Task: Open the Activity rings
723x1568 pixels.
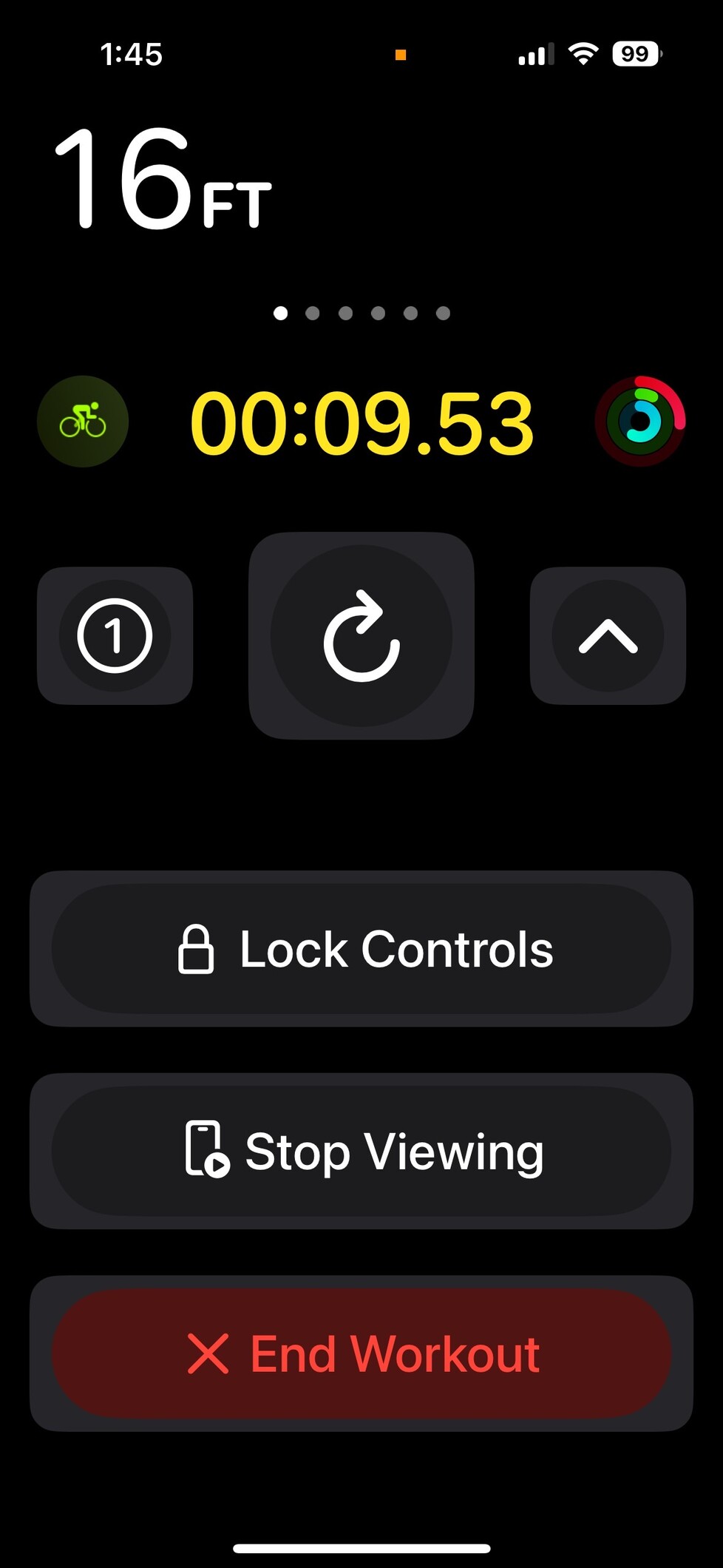Action: 640,421
